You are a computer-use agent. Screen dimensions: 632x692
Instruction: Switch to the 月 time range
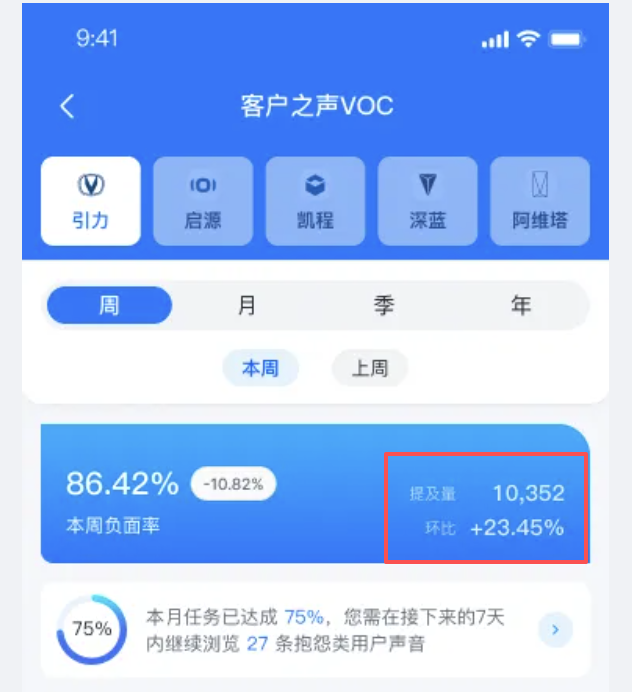pyautogui.click(x=247, y=306)
